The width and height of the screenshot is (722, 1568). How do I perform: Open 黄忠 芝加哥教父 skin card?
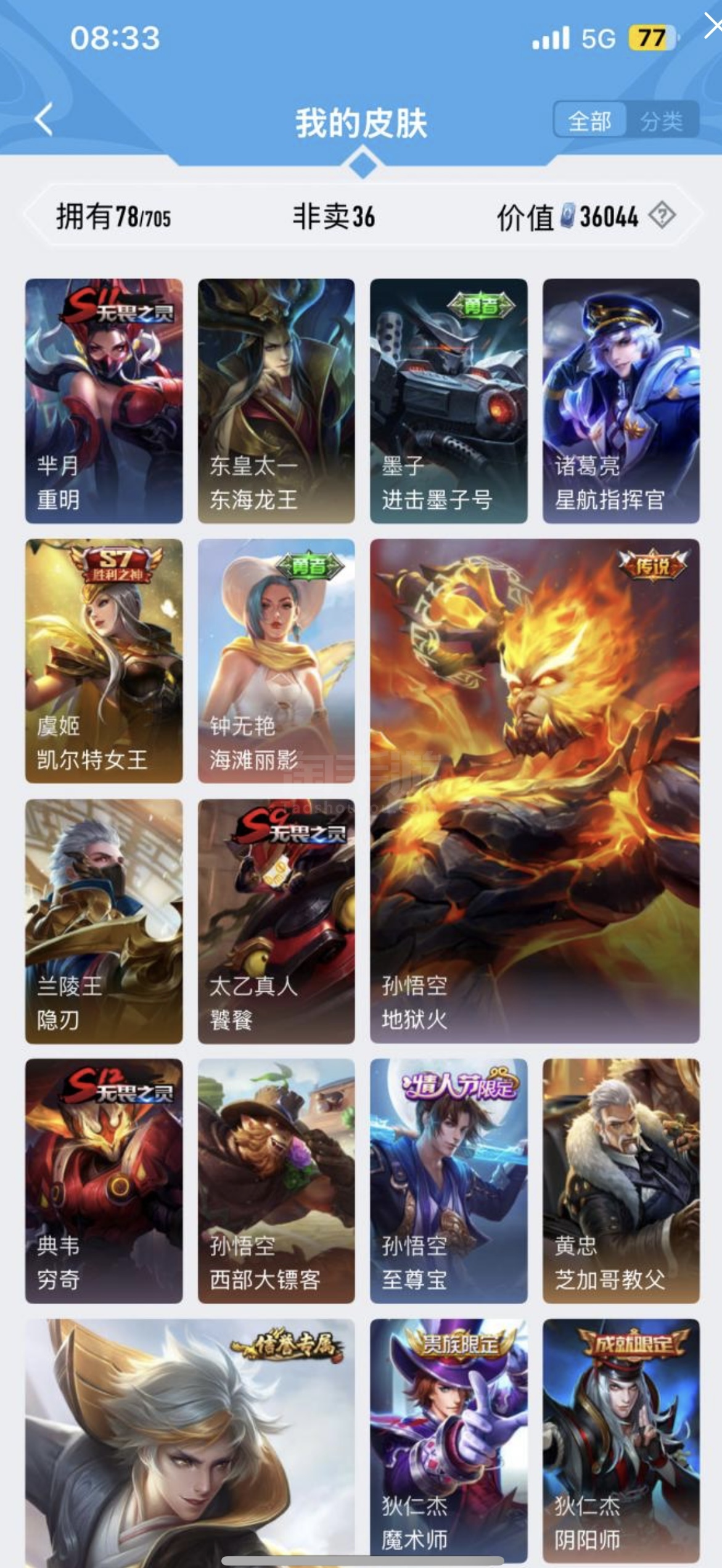(621, 1181)
